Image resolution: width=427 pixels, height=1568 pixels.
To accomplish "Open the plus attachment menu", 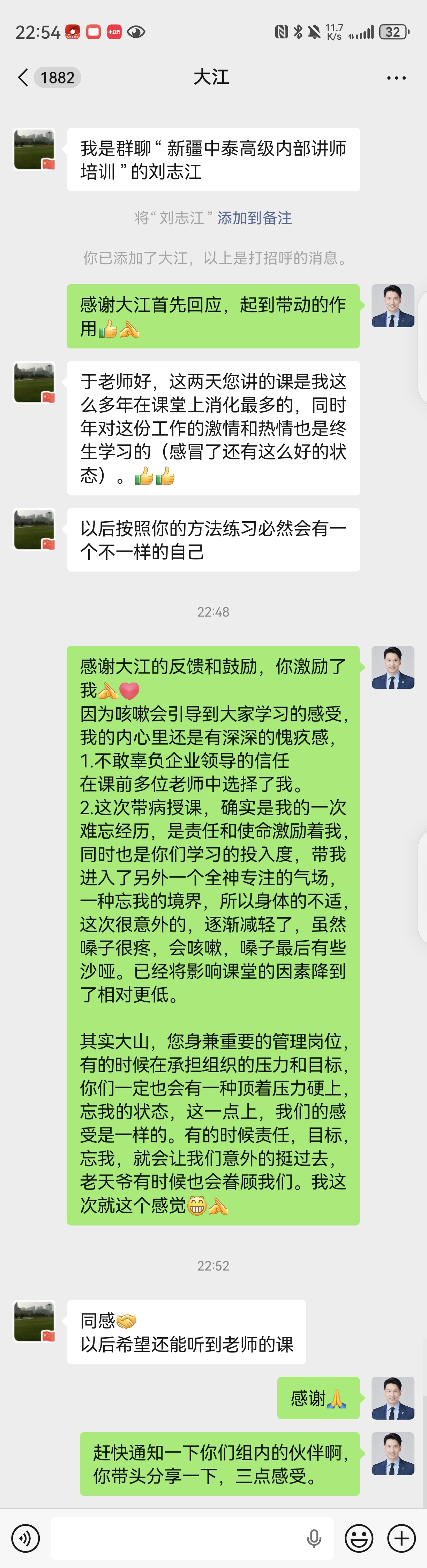I will [402, 1538].
